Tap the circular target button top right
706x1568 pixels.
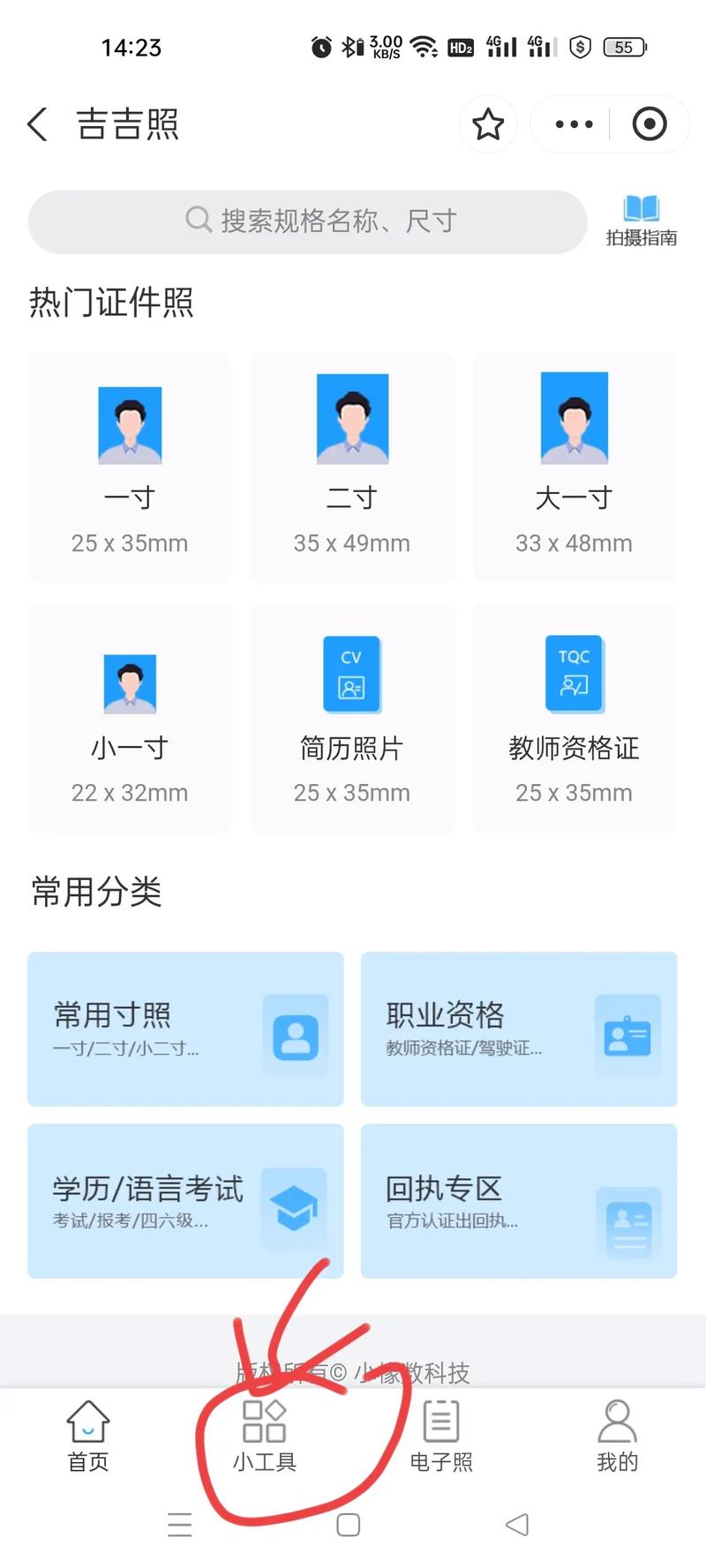coord(650,124)
